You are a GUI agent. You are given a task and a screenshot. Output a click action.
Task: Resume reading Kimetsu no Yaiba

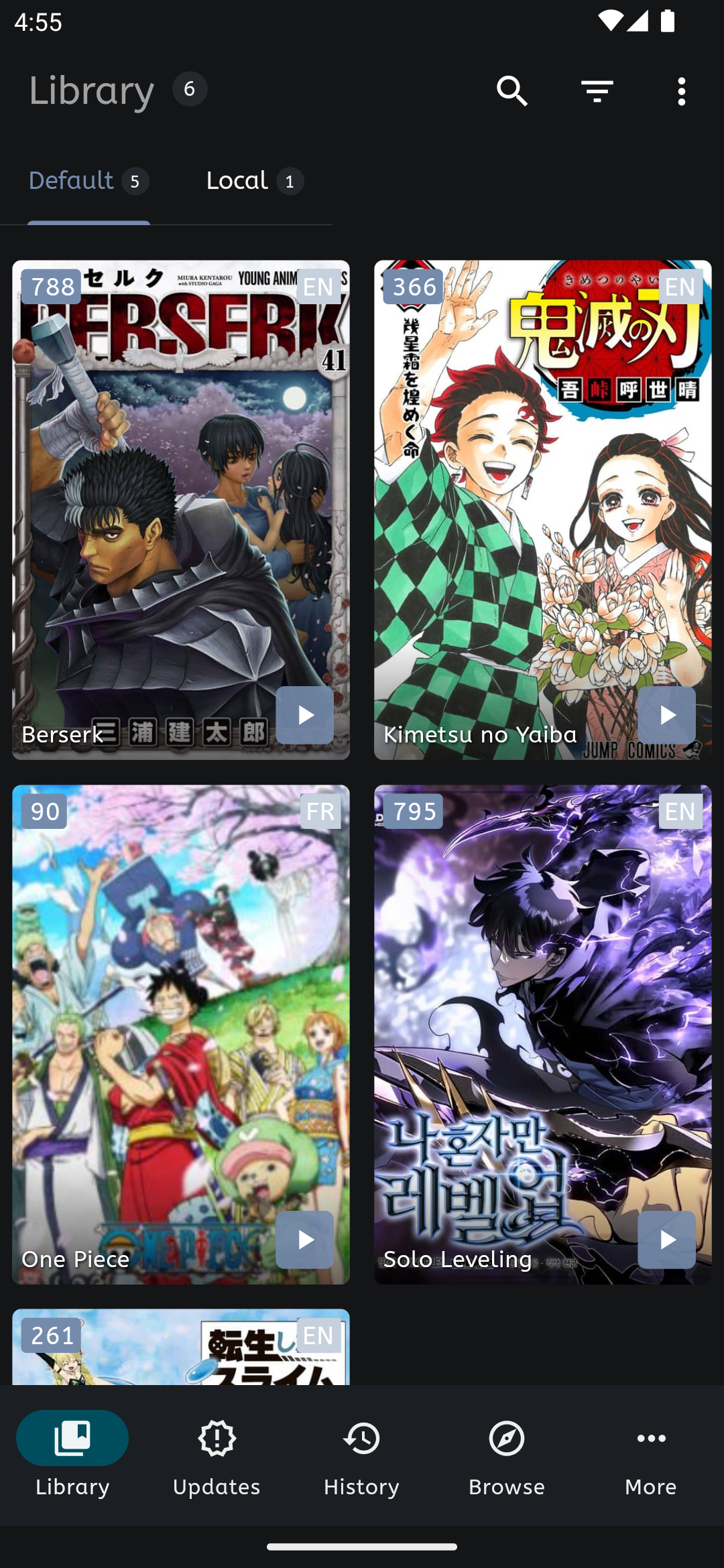pyautogui.click(x=666, y=715)
